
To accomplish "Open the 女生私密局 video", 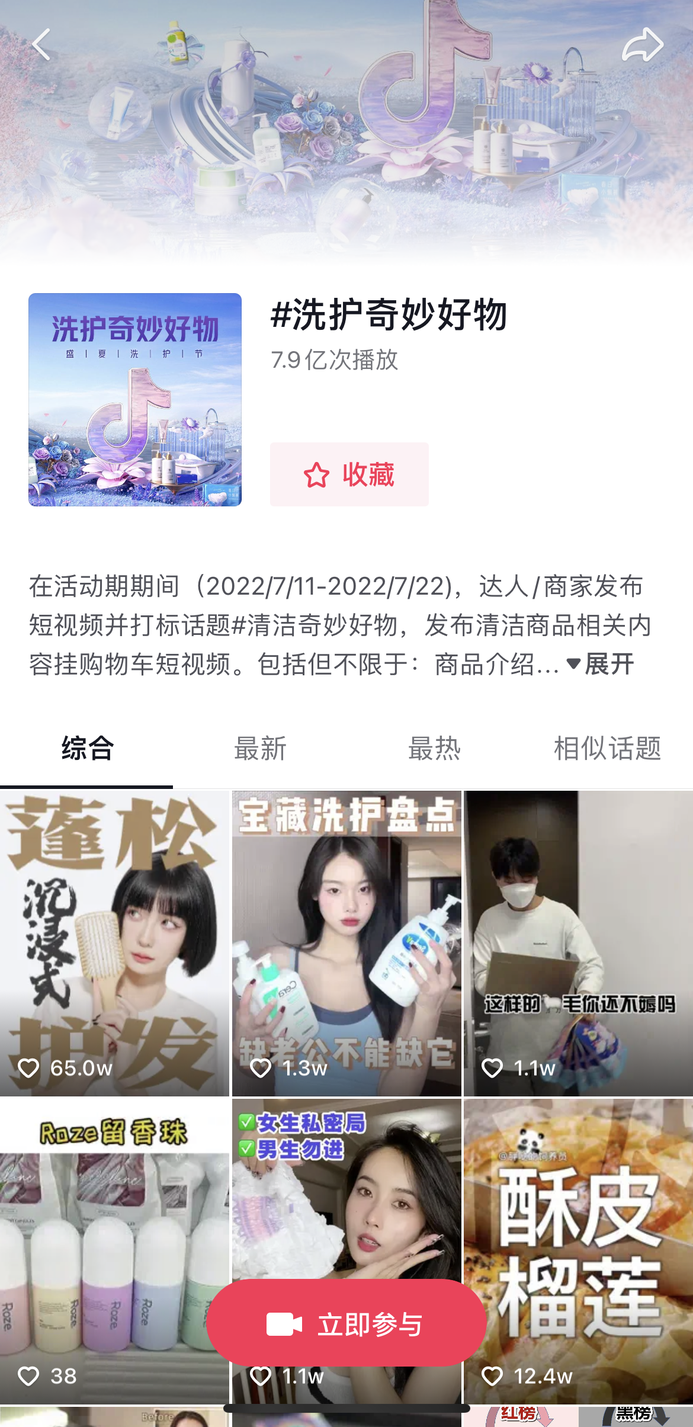I will click(x=346, y=1200).
